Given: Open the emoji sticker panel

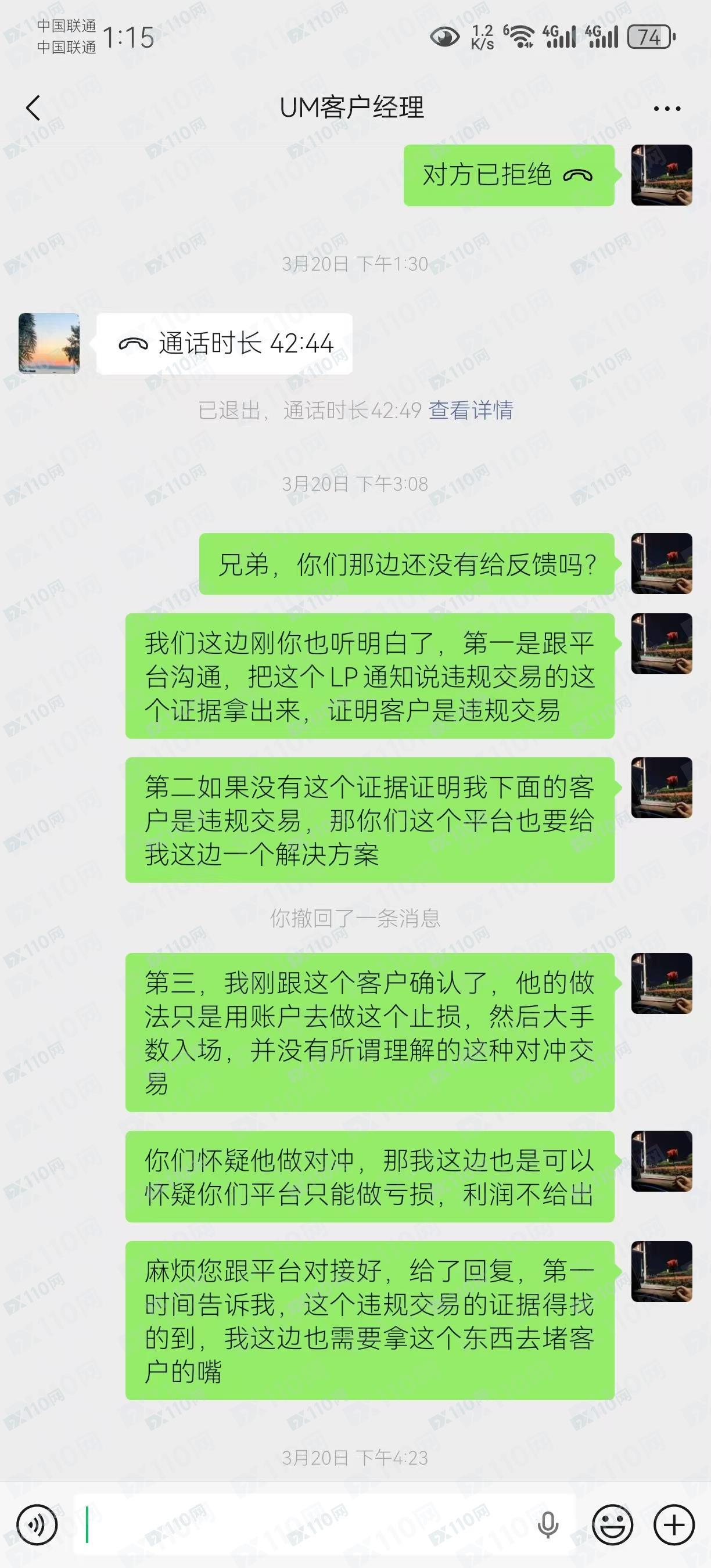Looking at the screenshot, I should pos(612,1525).
